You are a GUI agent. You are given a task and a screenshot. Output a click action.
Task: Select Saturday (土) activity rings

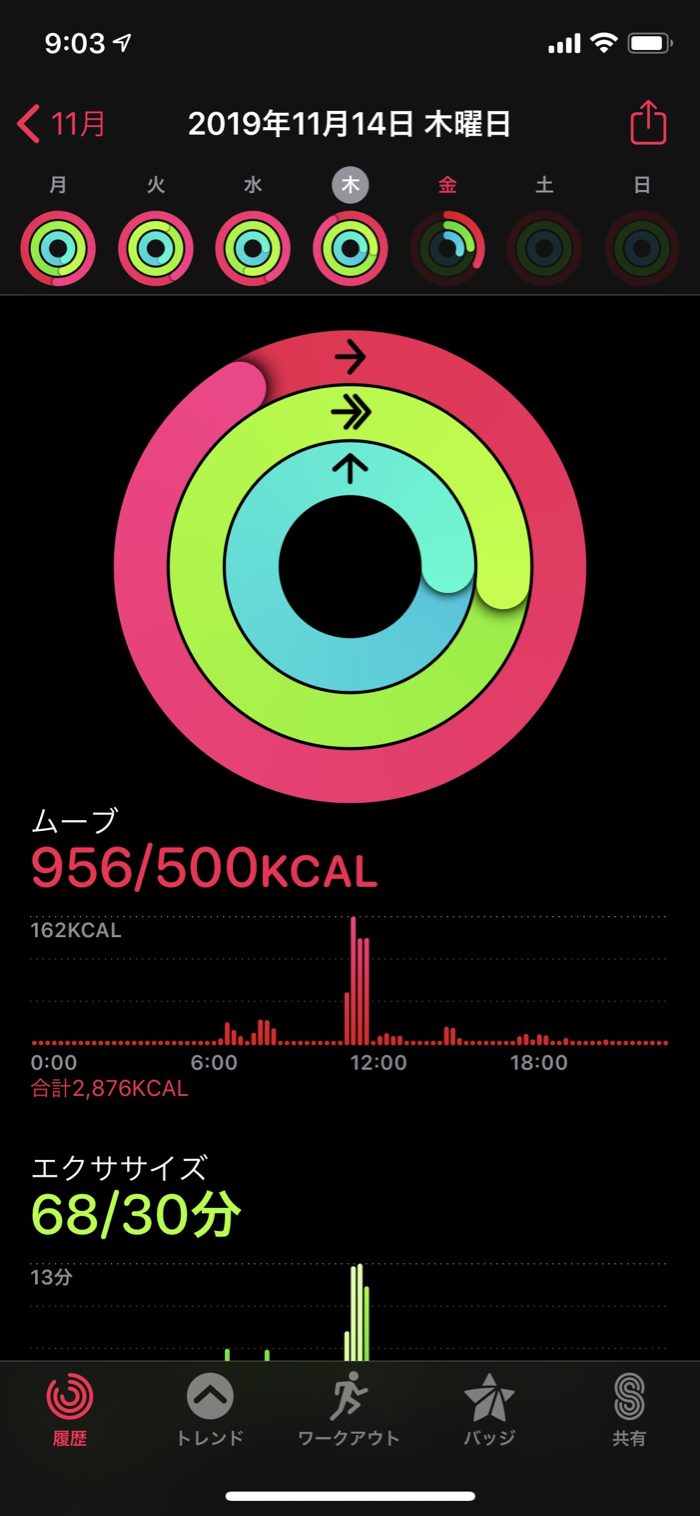coord(544,248)
